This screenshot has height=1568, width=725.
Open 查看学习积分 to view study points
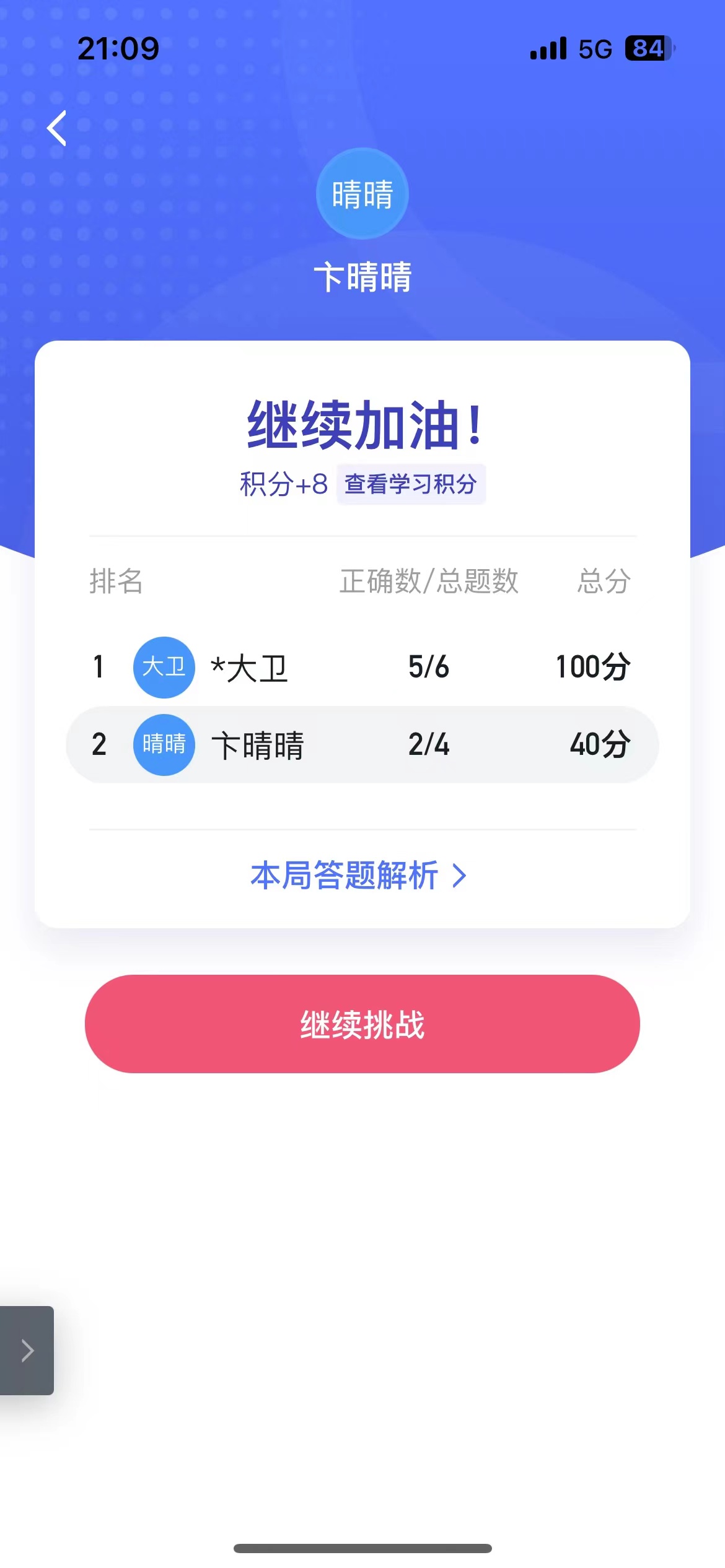[x=411, y=484]
